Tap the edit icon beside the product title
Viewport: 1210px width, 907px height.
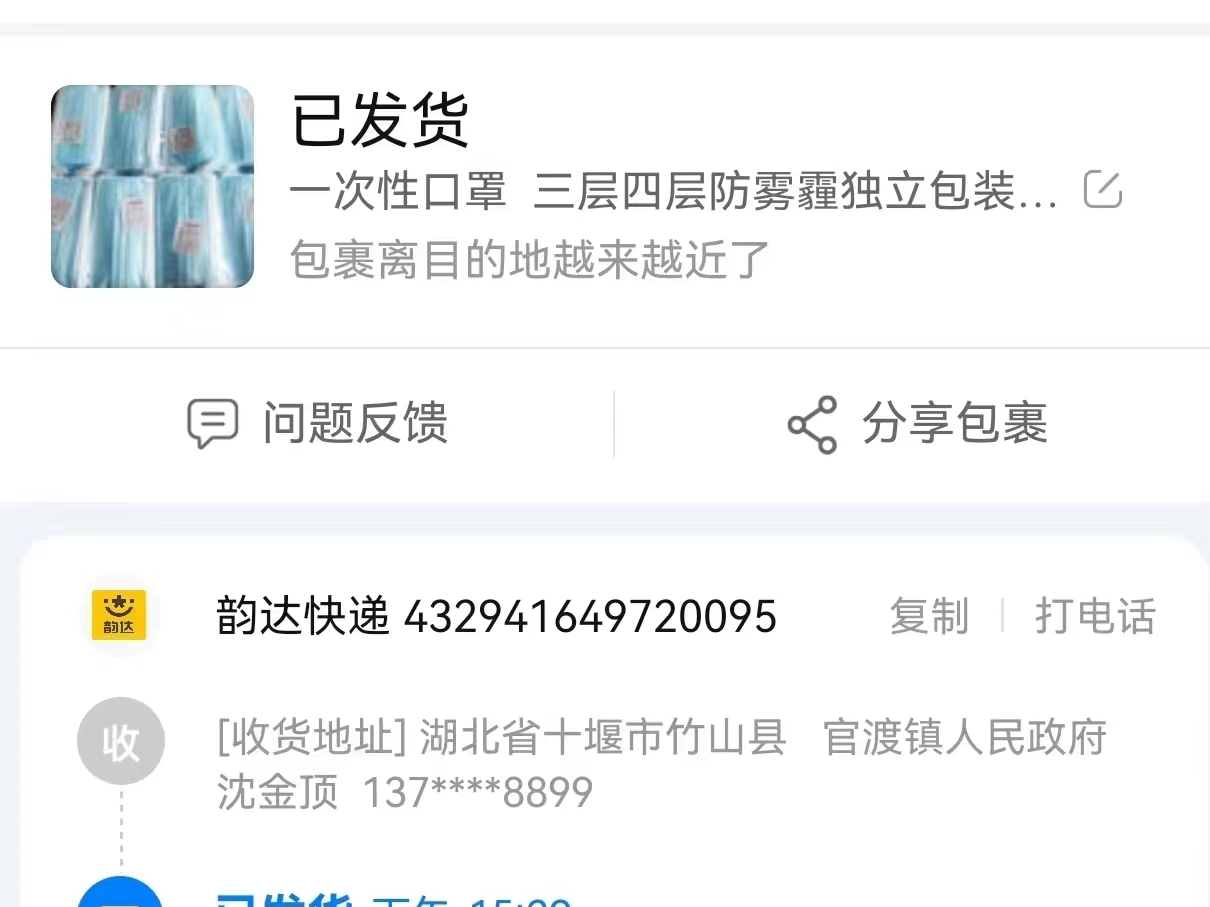point(1103,190)
